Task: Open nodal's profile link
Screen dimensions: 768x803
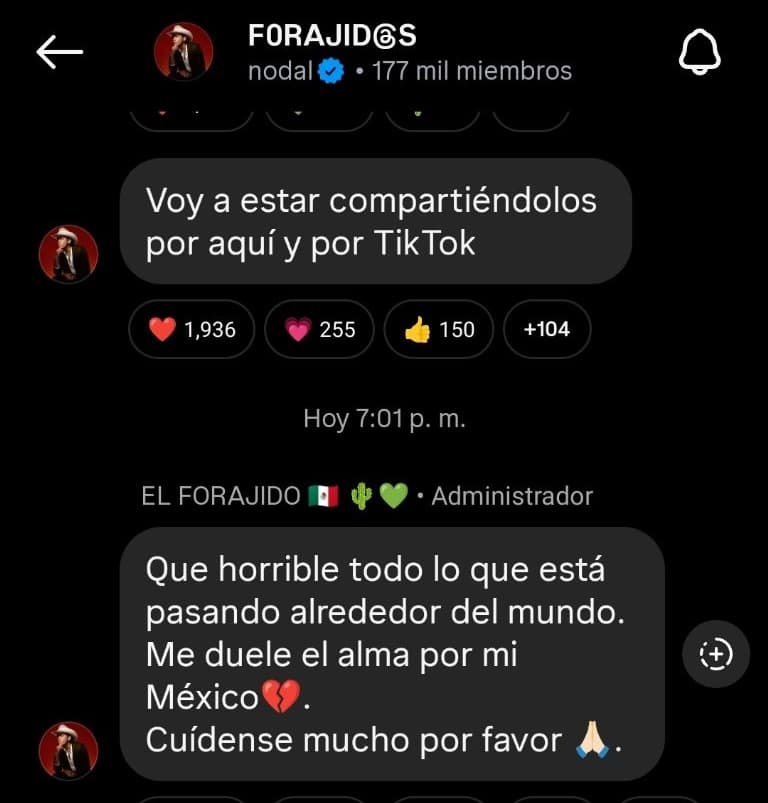Action: [x=279, y=70]
